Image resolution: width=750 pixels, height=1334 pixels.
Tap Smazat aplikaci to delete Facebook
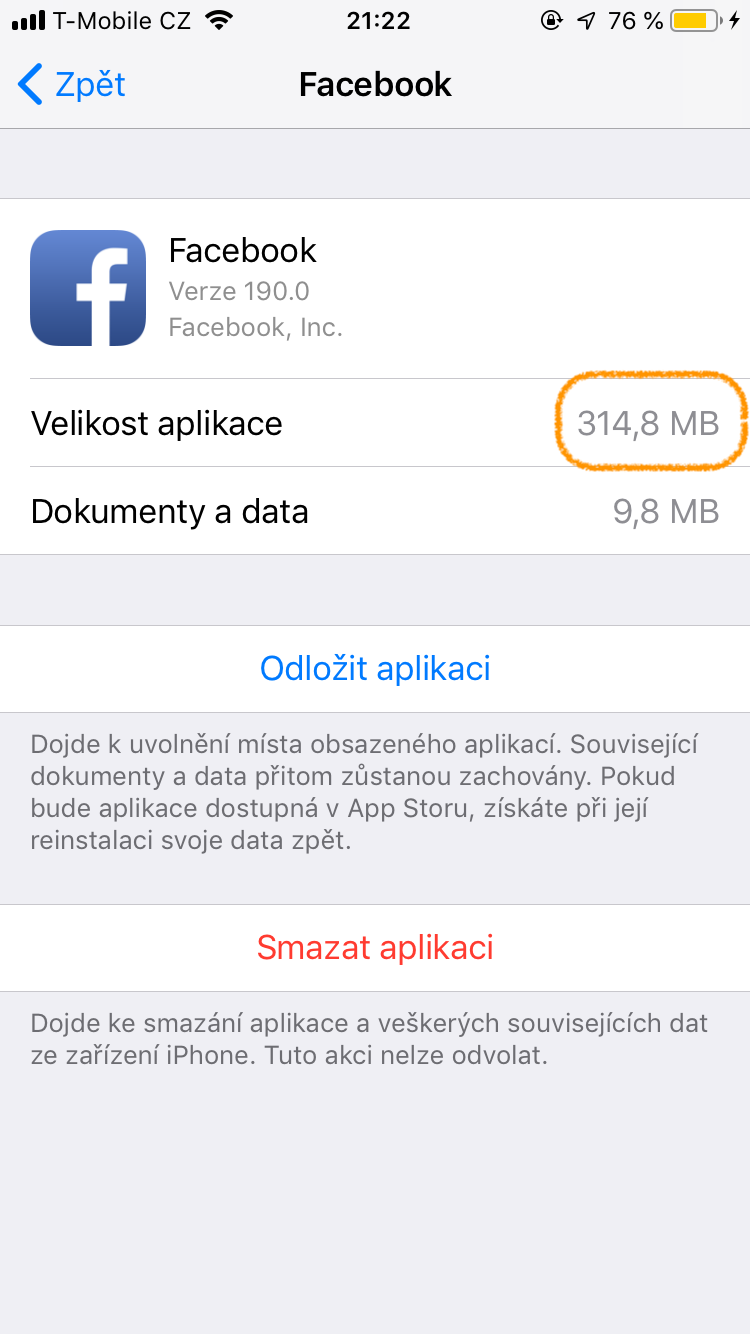tap(375, 947)
